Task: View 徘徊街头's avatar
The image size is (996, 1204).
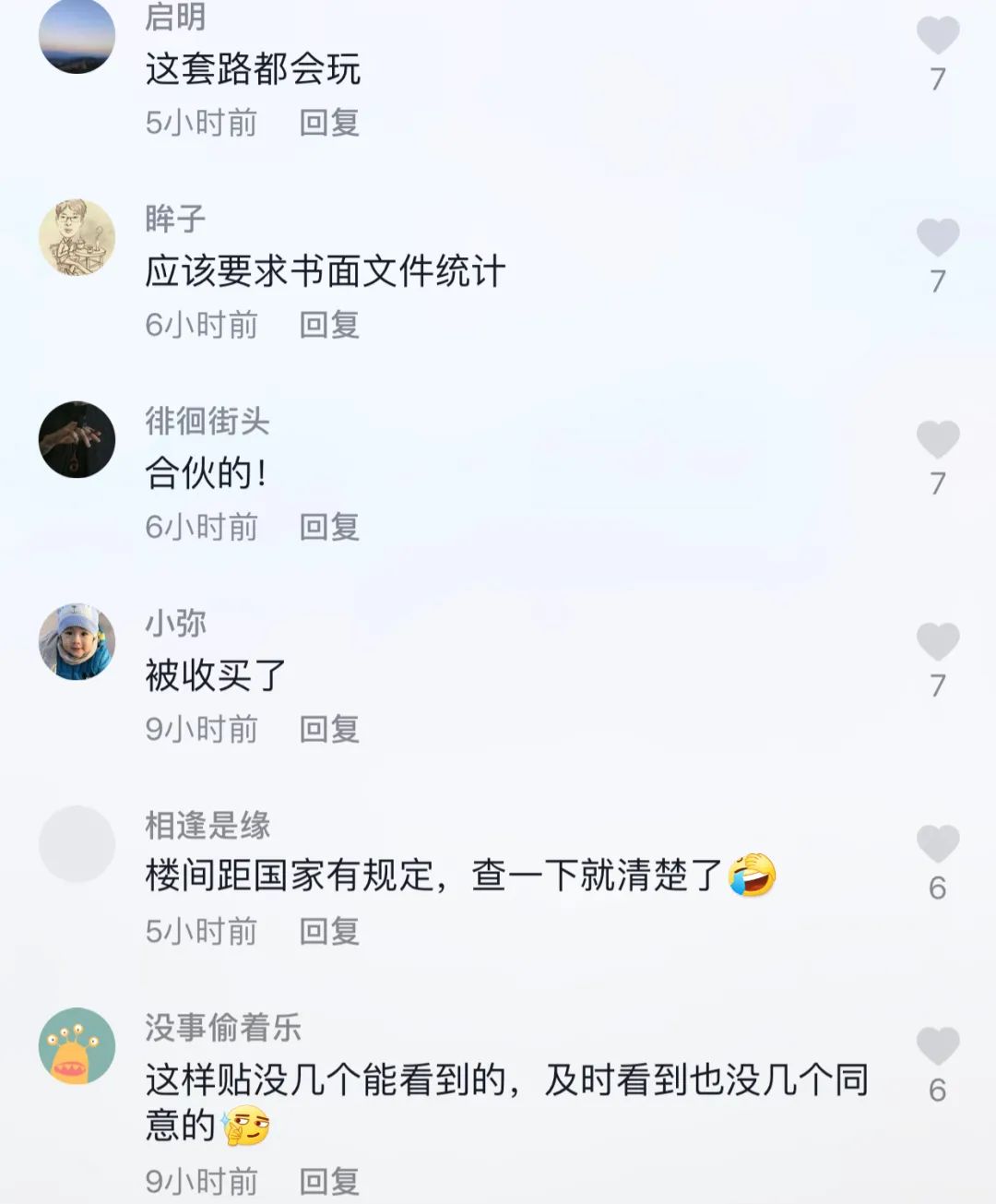Action: click(77, 439)
